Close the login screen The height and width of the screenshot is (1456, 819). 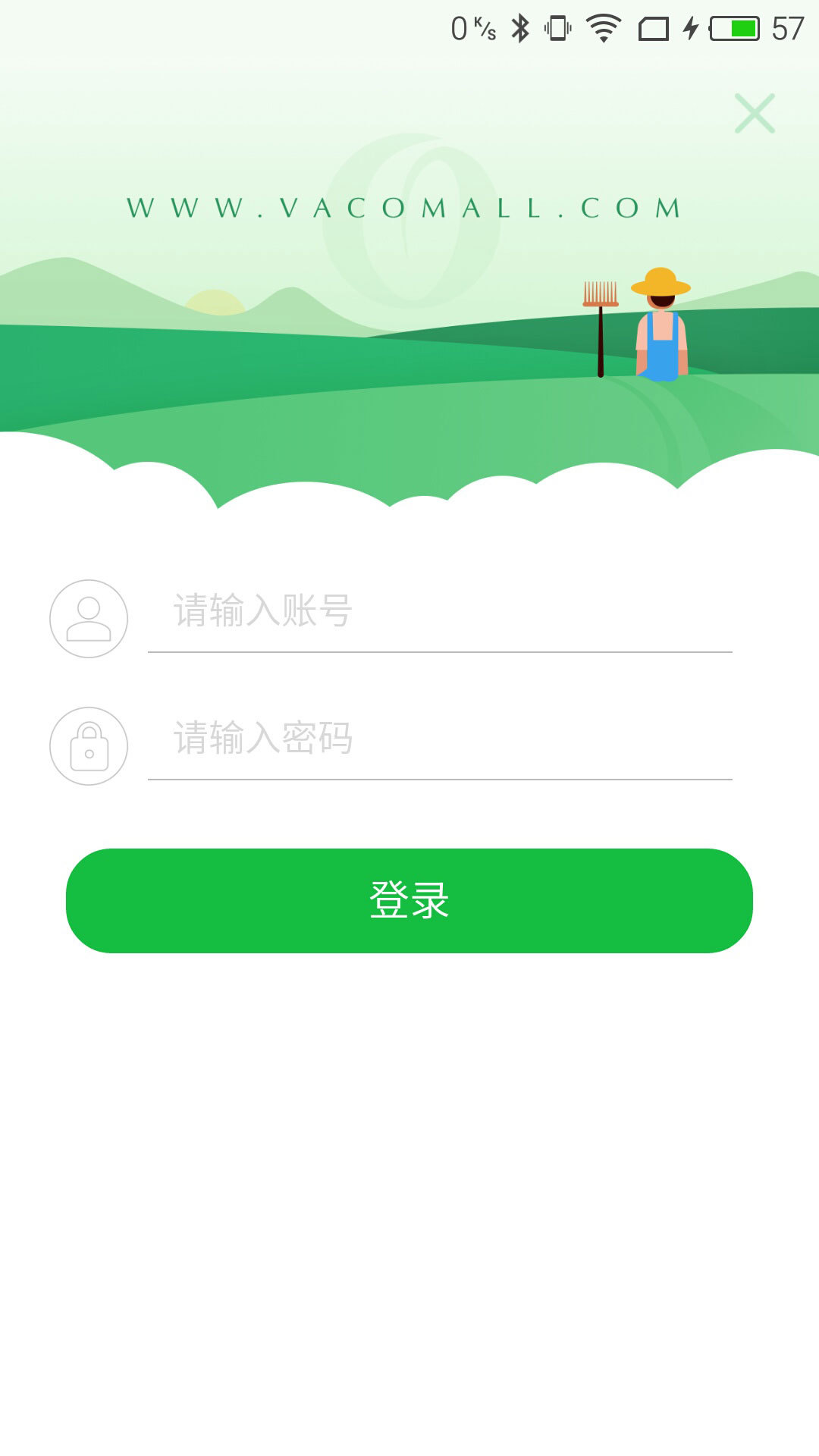(x=755, y=114)
